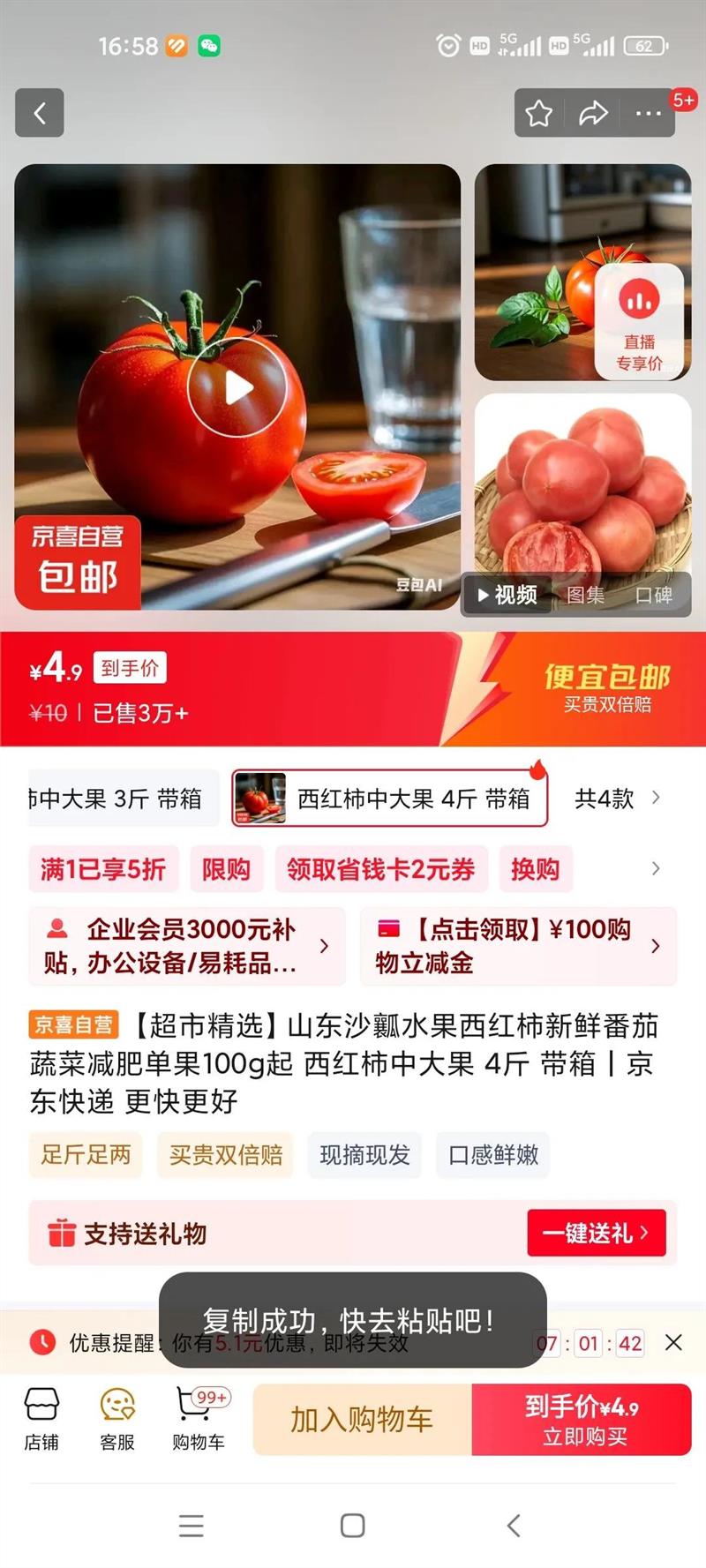Screen dimensions: 706x1568
Task: Favorite this product with the star icon
Action: point(539,113)
